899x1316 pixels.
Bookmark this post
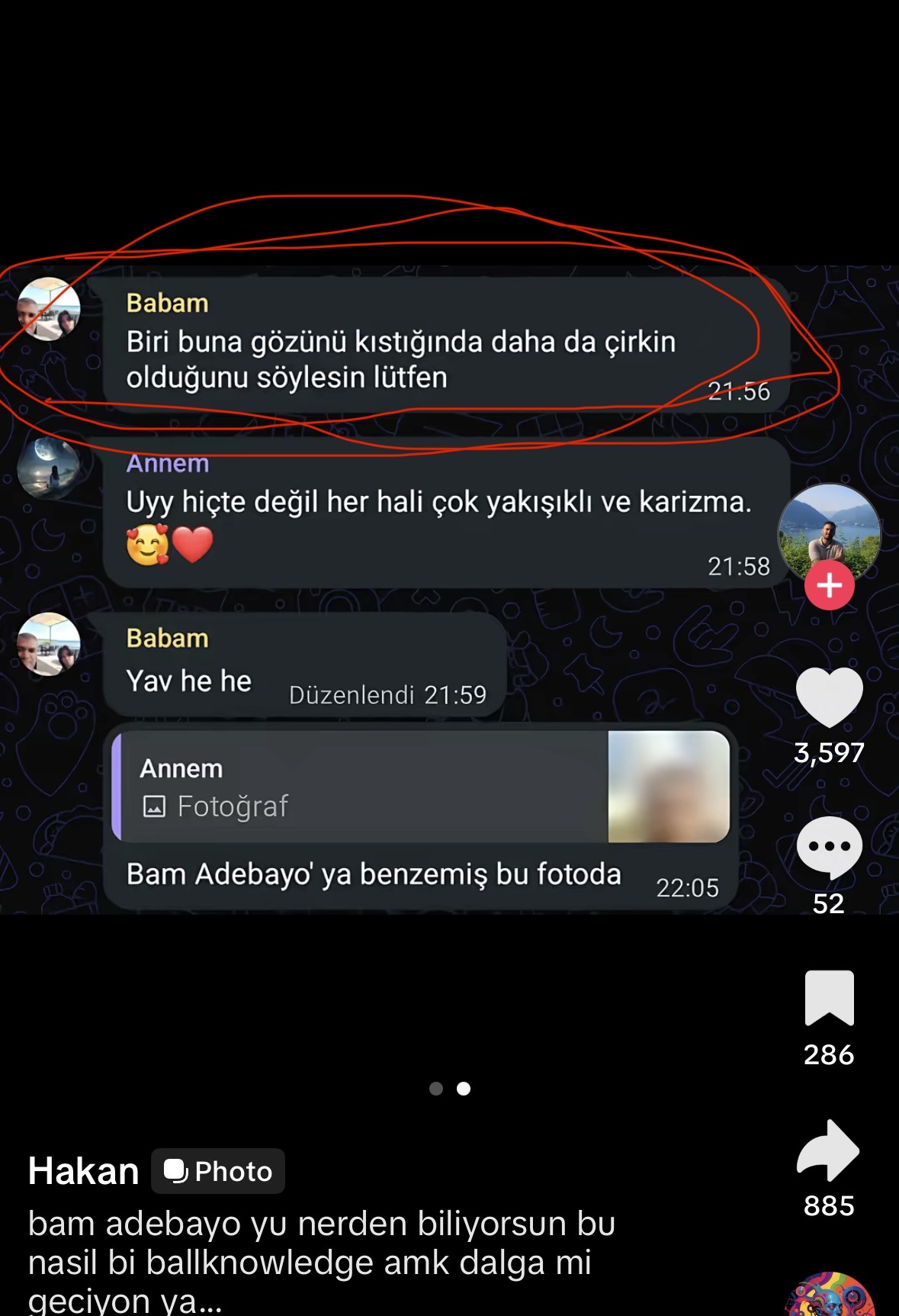click(829, 998)
